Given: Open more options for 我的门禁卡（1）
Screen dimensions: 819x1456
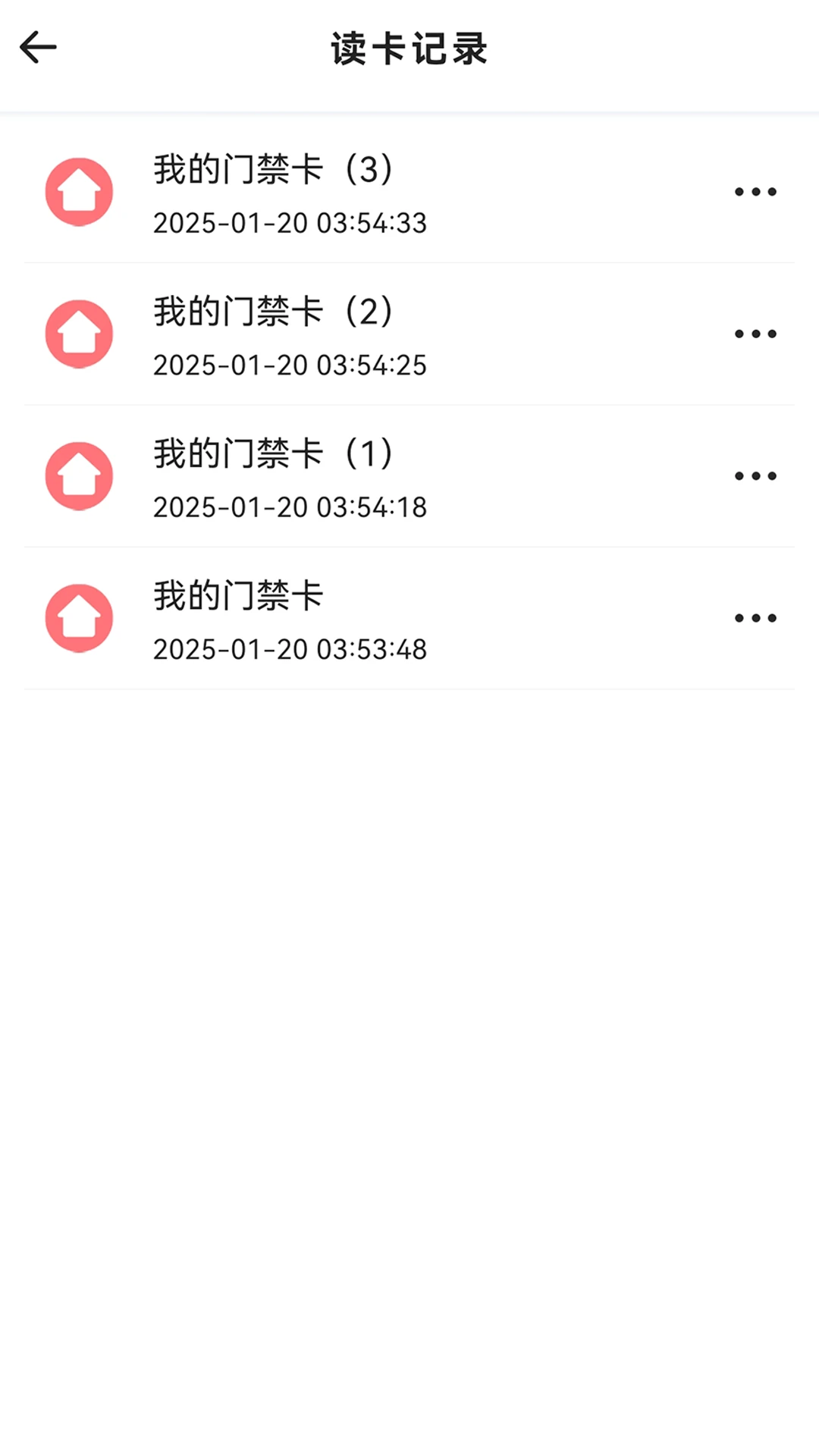Looking at the screenshot, I should [755, 476].
